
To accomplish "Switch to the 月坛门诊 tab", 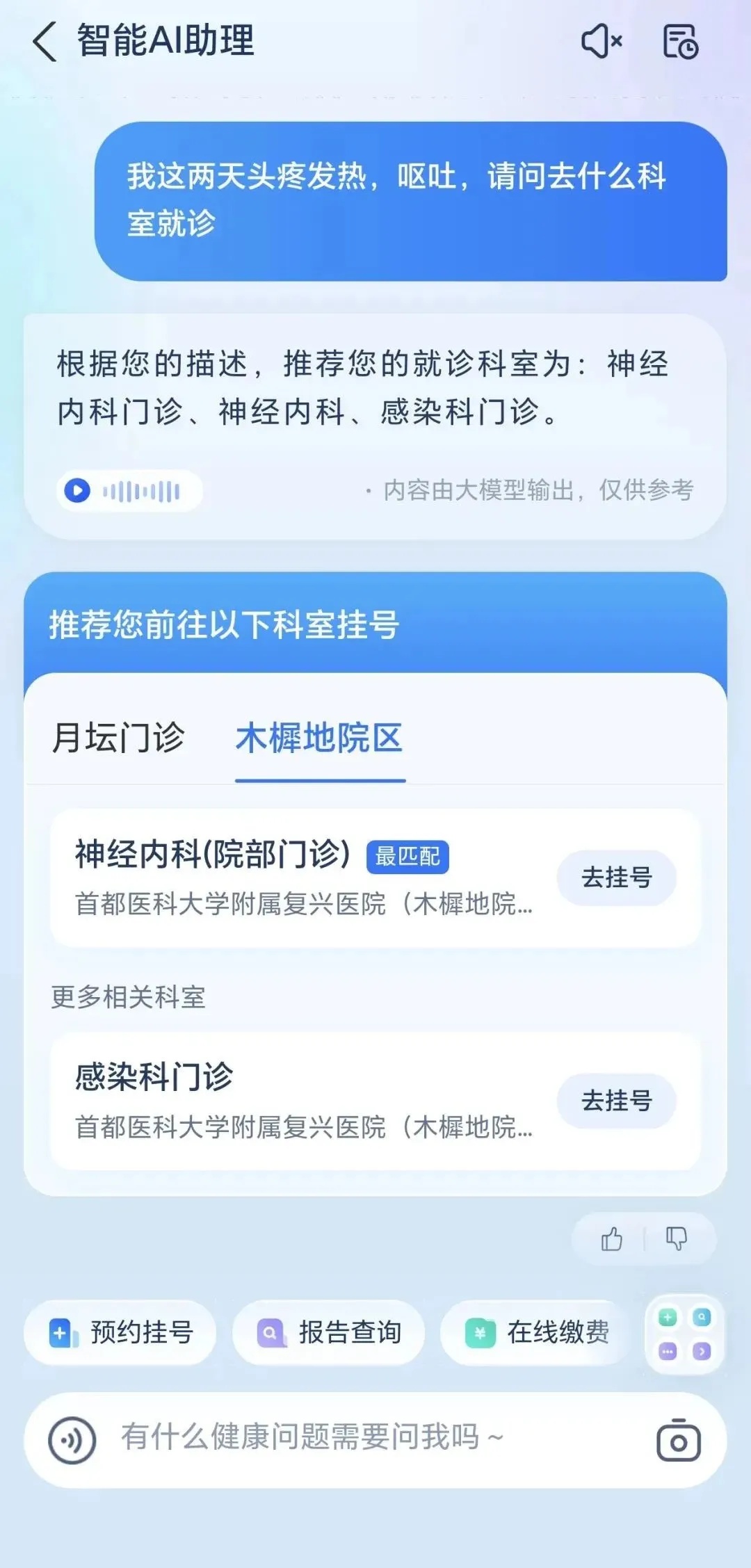I will click(117, 739).
